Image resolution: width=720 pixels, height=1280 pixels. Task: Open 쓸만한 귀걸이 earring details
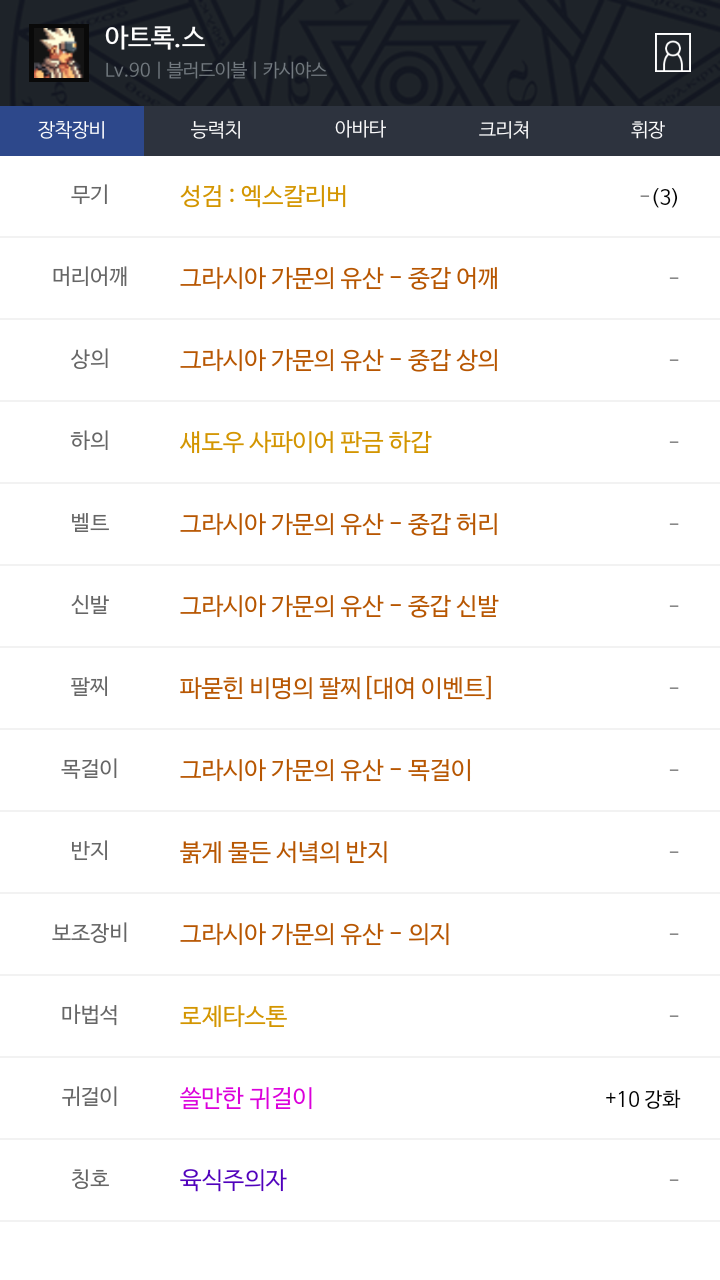coord(247,1098)
